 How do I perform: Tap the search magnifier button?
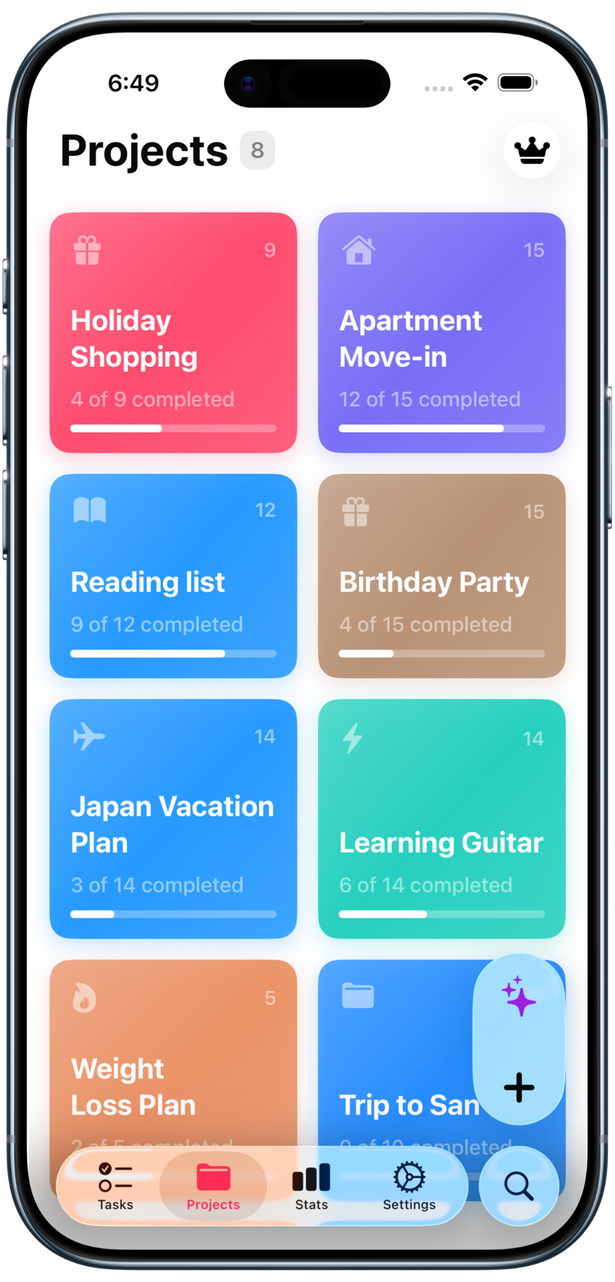[518, 1186]
